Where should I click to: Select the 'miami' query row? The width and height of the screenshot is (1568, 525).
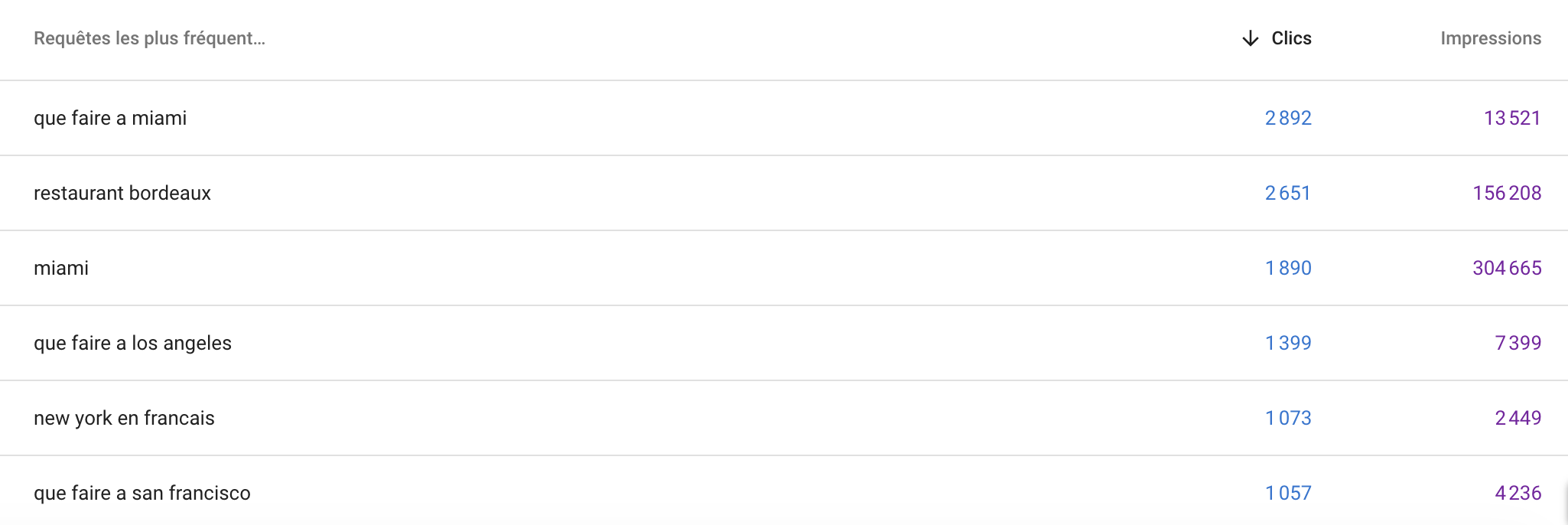61,268
